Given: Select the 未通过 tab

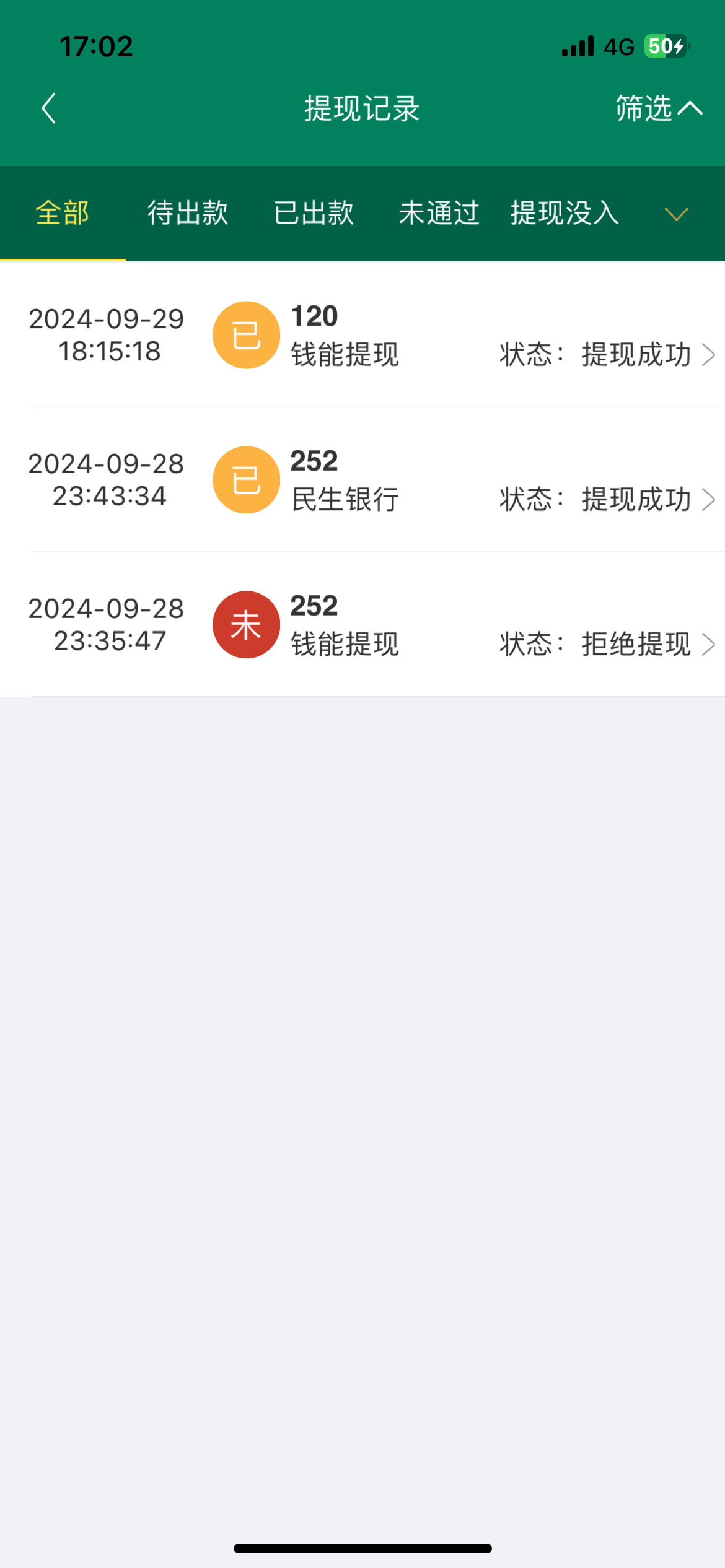Looking at the screenshot, I should pyautogui.click(x=438, y=212).
